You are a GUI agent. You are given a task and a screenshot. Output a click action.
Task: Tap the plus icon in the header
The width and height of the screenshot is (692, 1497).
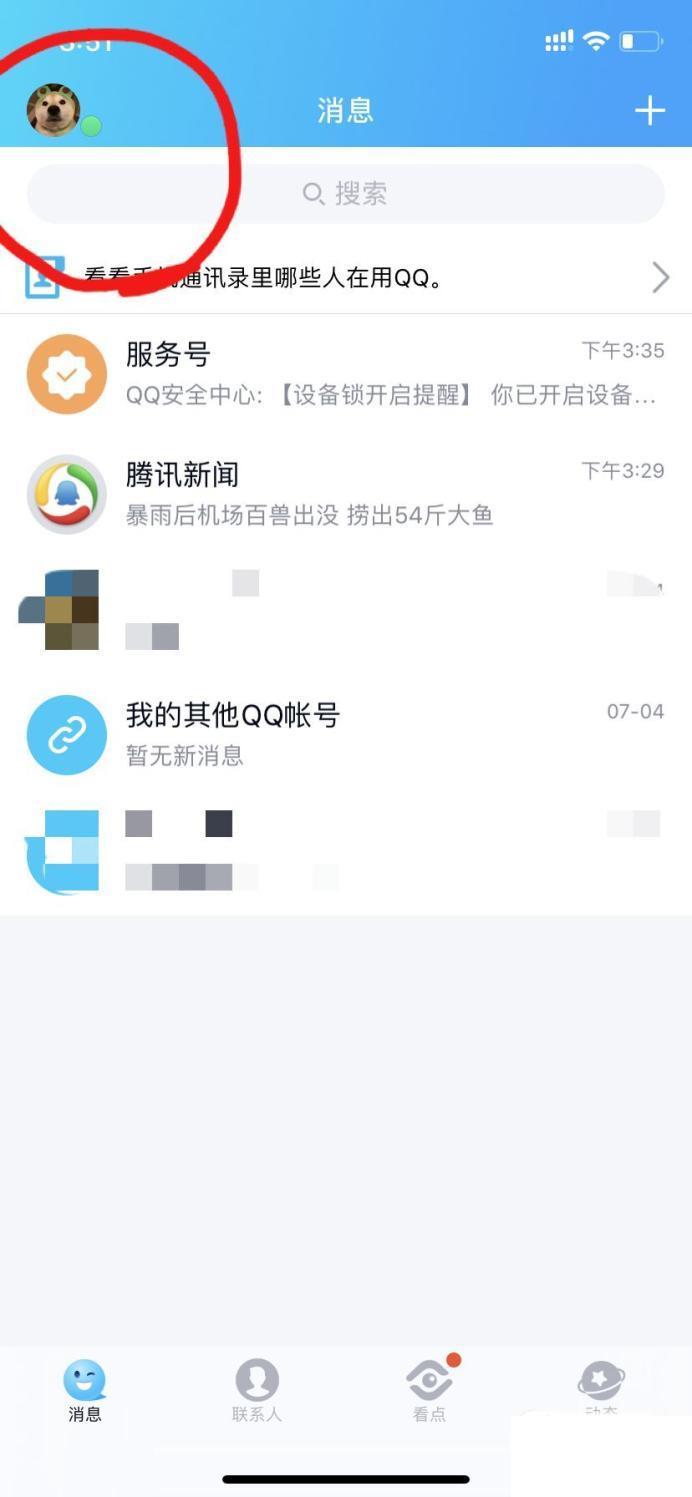650,110
